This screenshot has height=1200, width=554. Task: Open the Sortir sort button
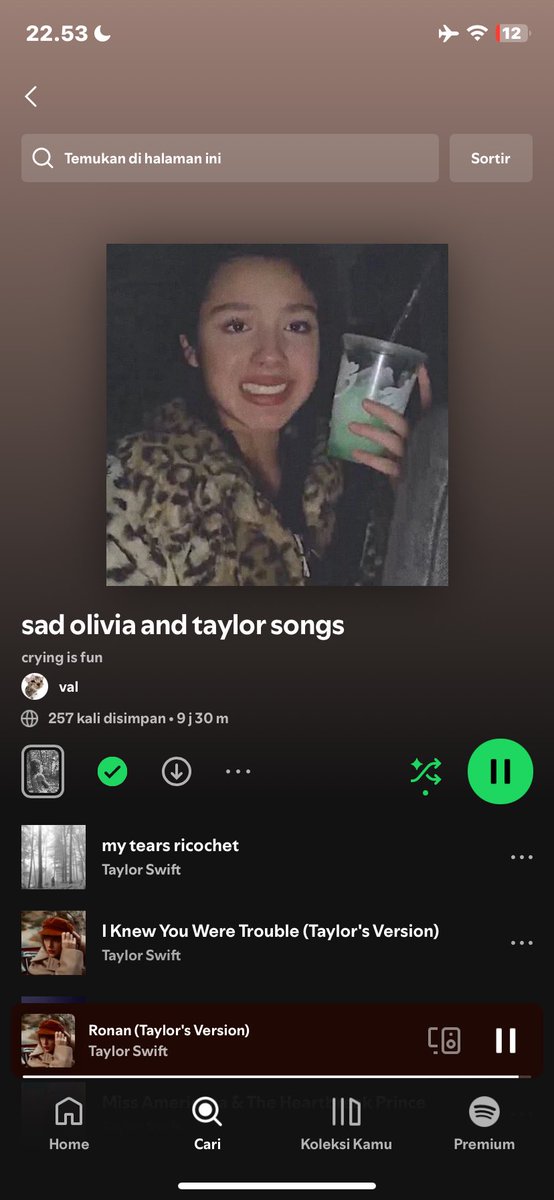point(491,158)
